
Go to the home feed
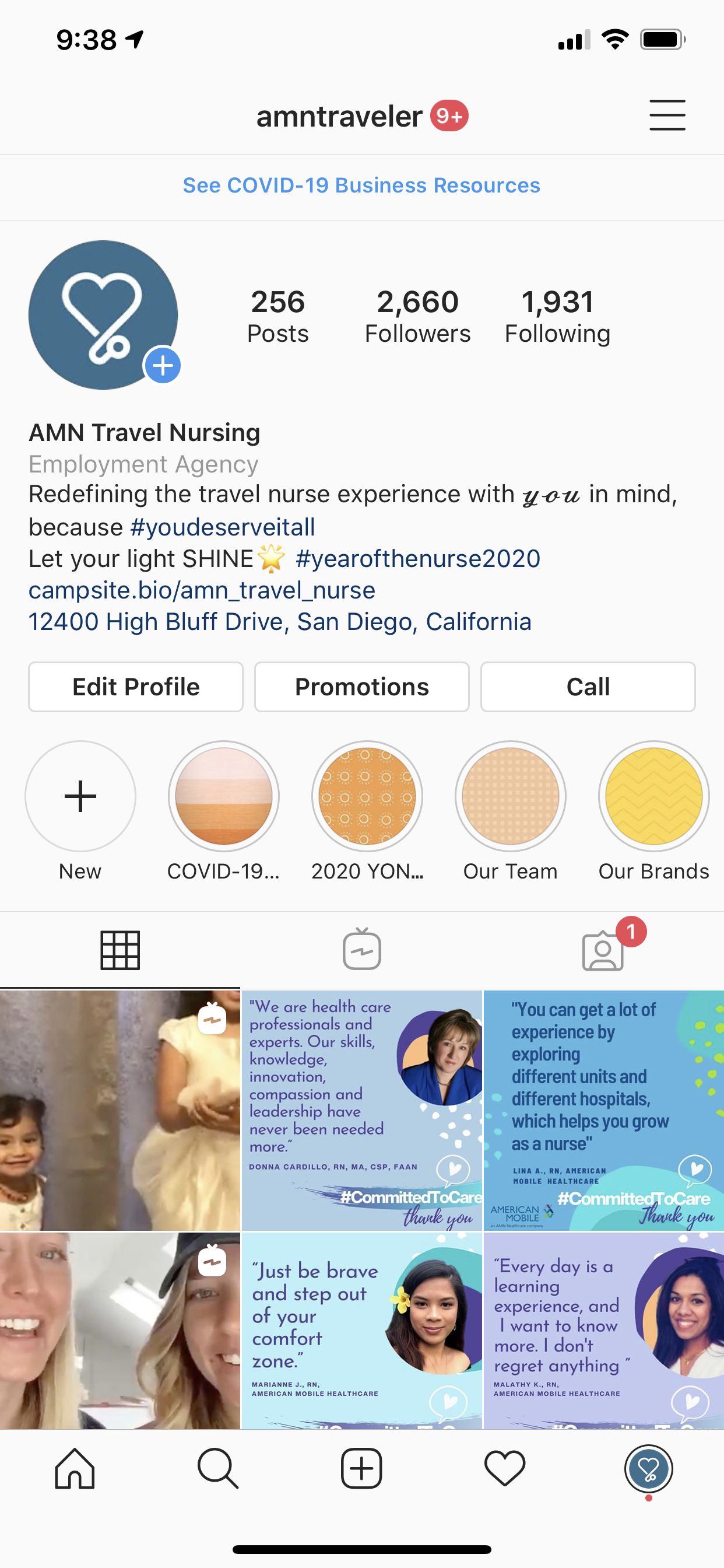[75, 1468]
